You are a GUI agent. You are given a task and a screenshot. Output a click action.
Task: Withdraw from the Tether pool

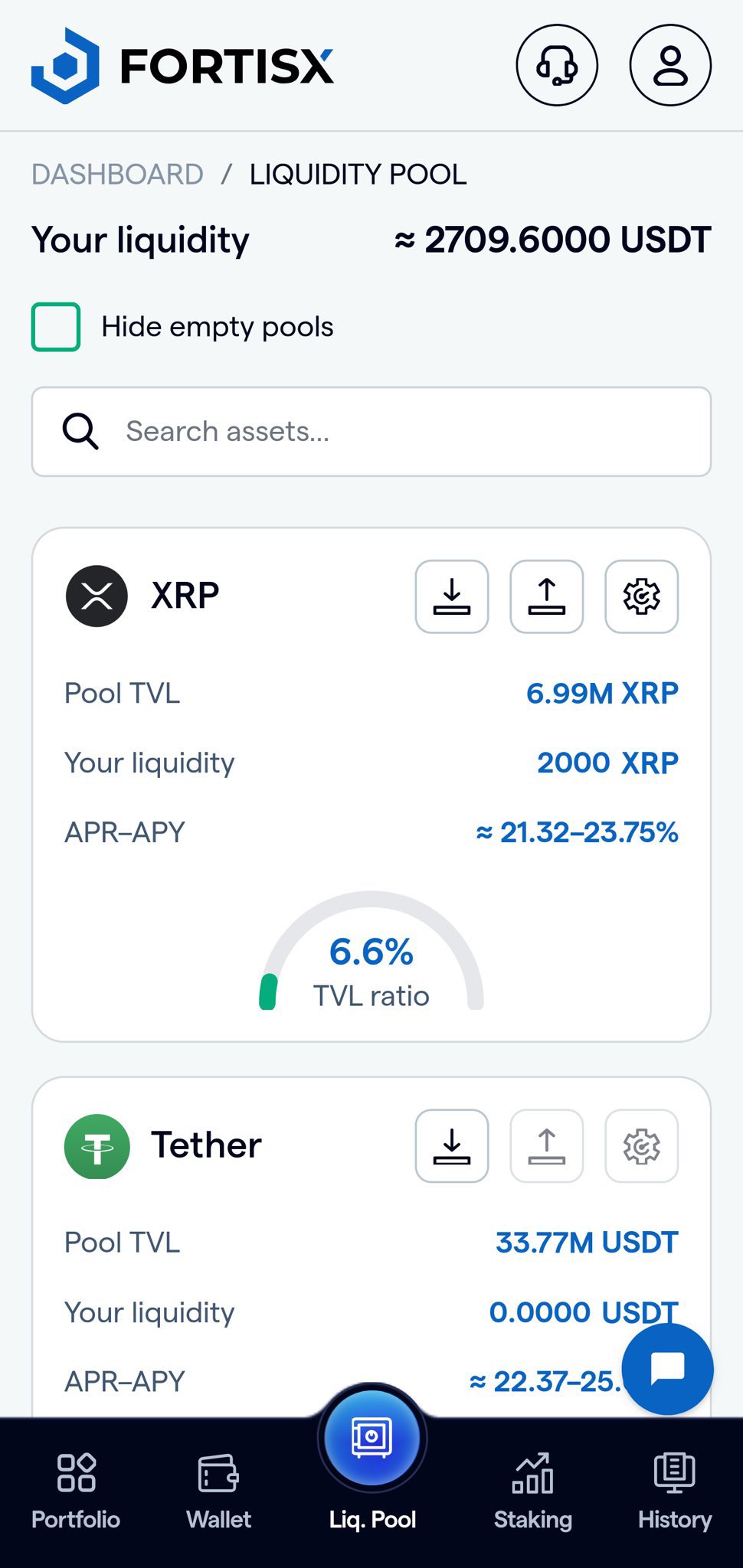pyautogui.click(x=547, y=1145)
